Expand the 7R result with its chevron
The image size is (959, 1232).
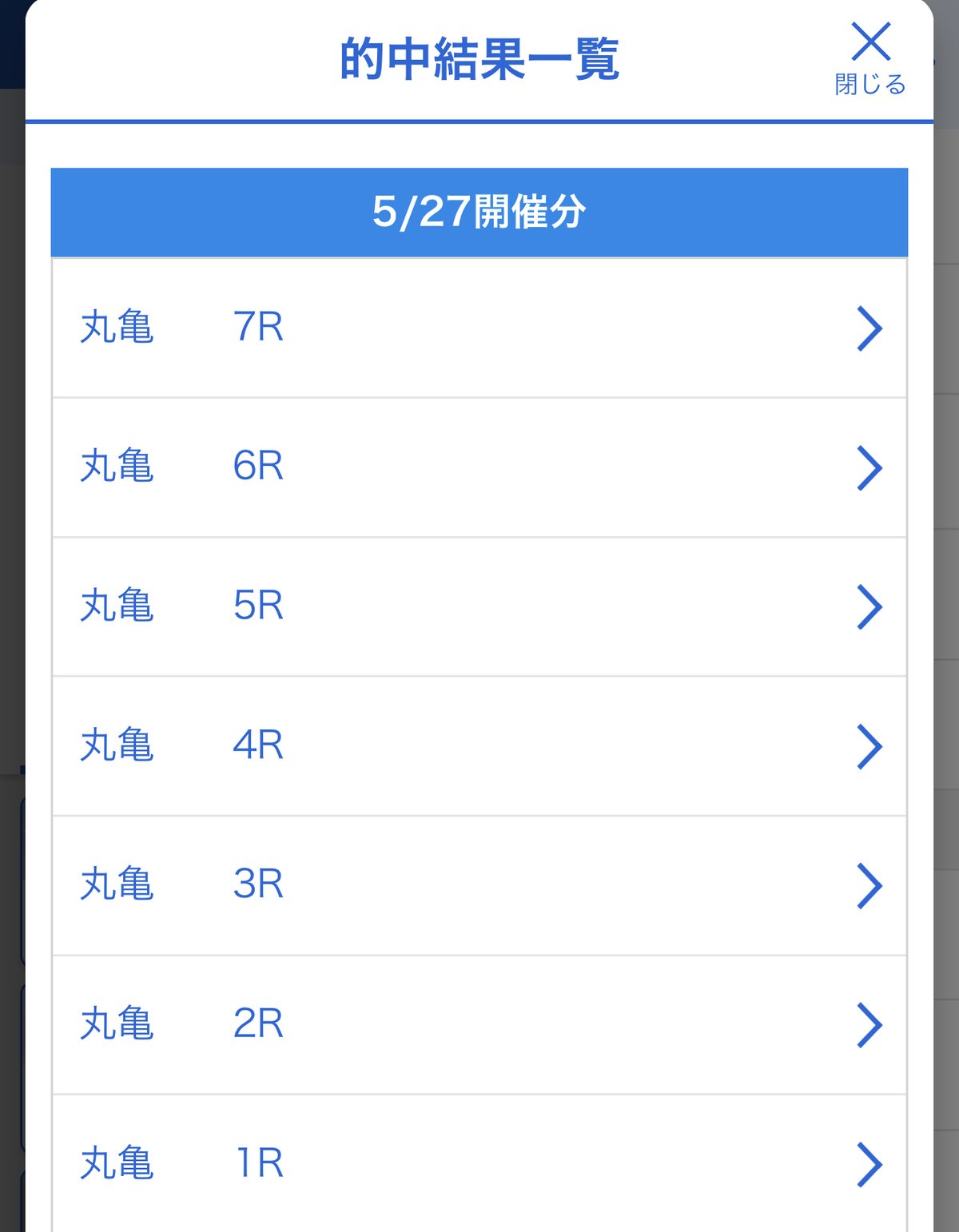coord(871,328)
